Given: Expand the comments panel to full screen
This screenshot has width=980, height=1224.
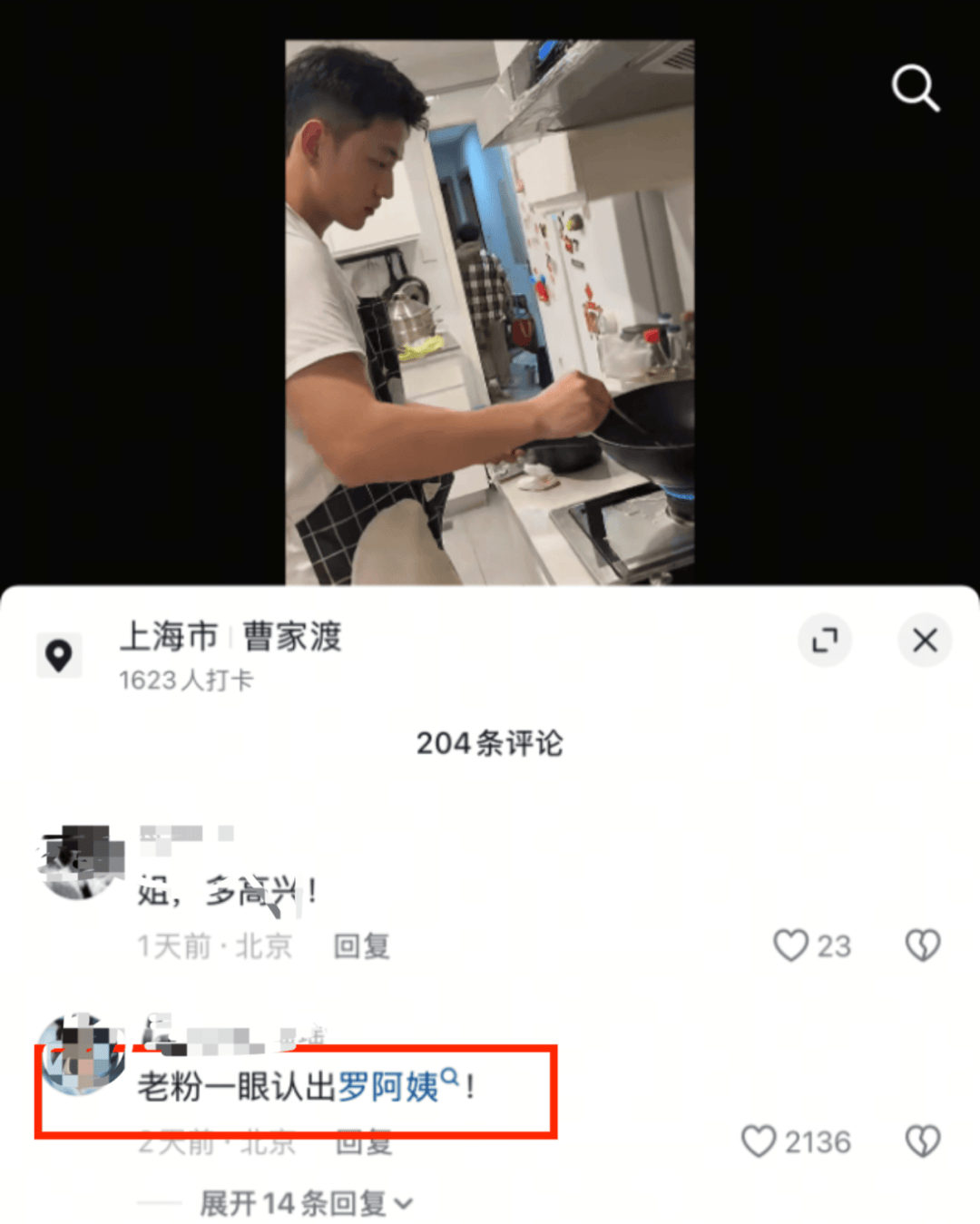Looking at the screenshot, I should [824, 641].
